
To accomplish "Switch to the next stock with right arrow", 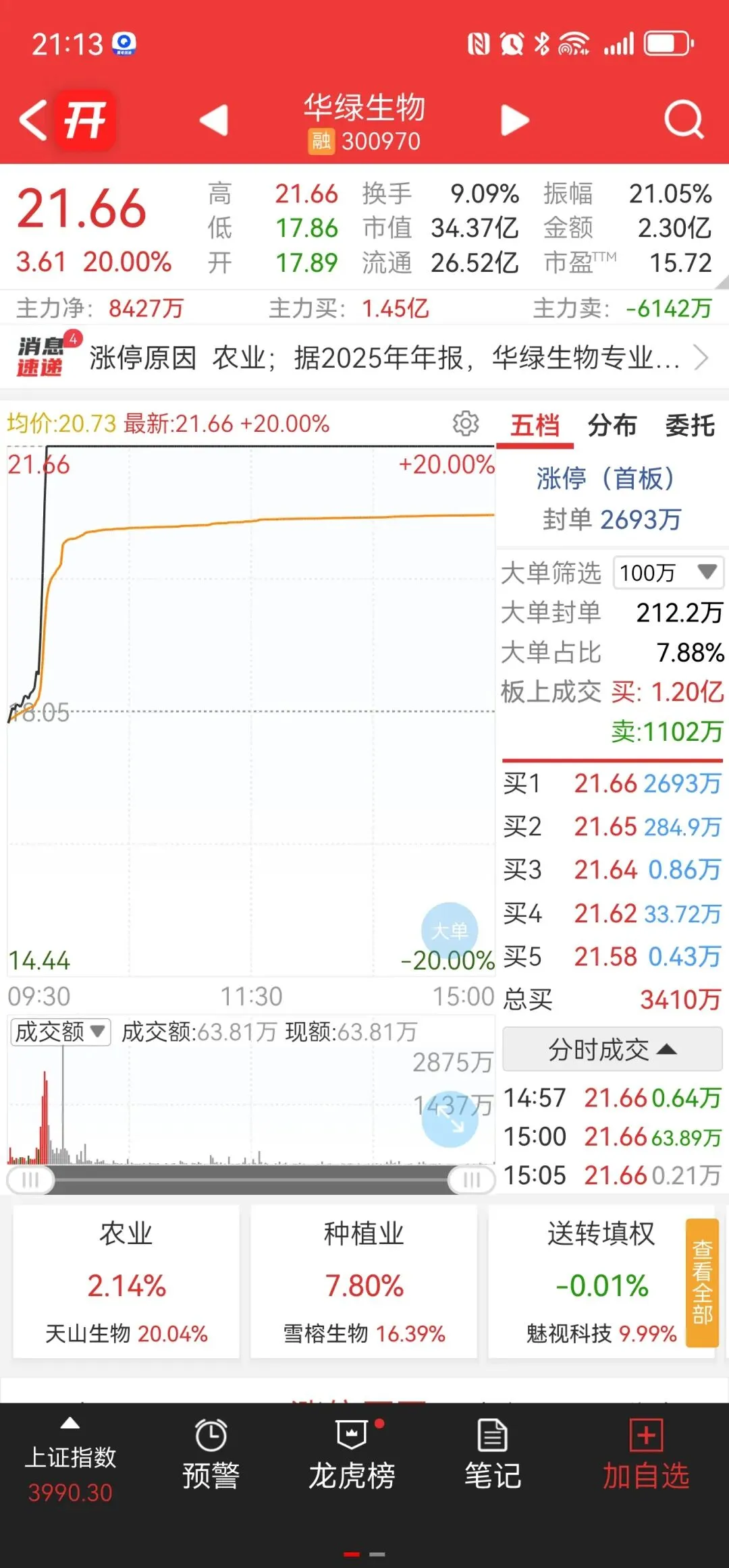I will 515,120.
